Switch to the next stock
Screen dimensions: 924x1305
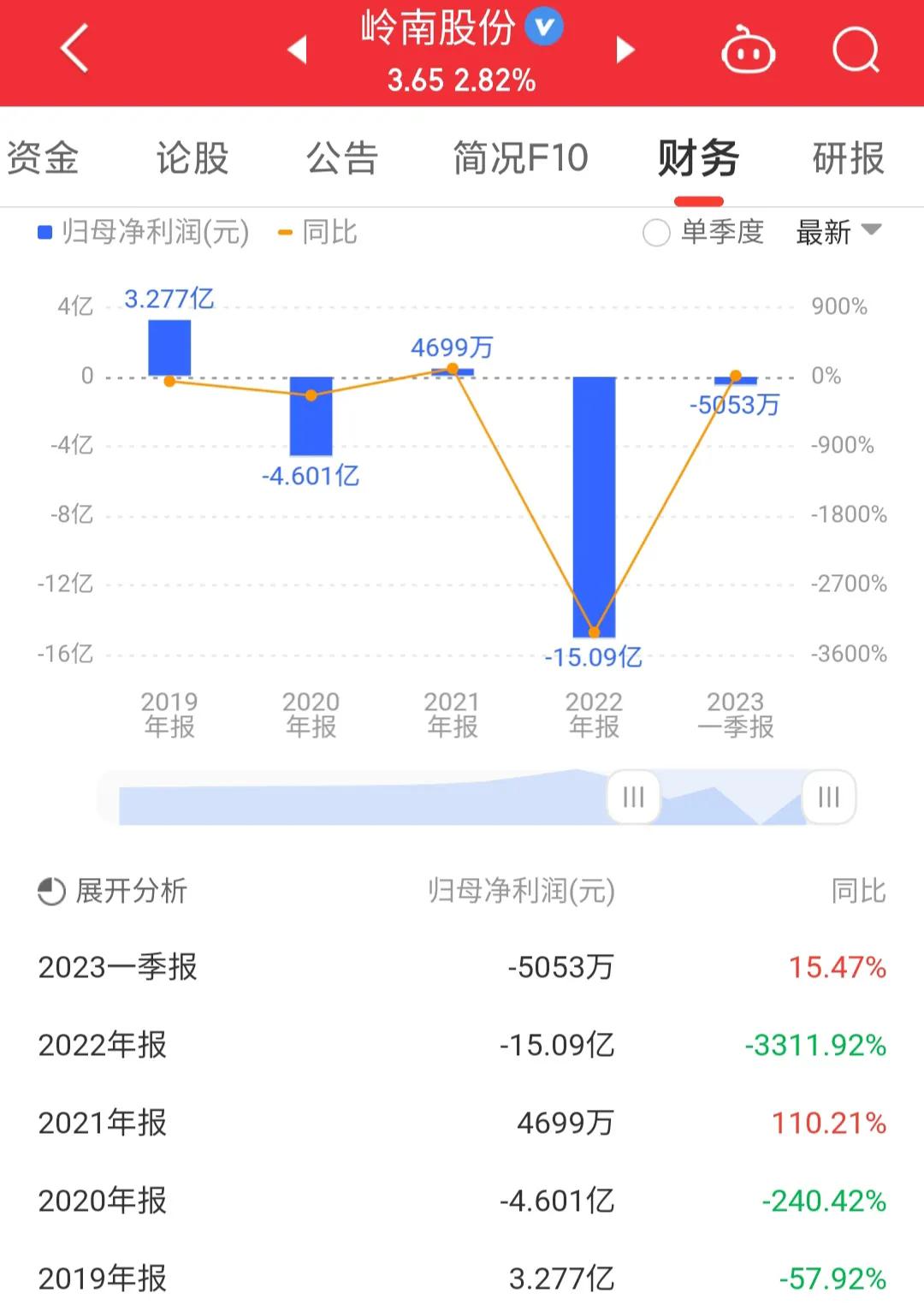click(625, 50)
